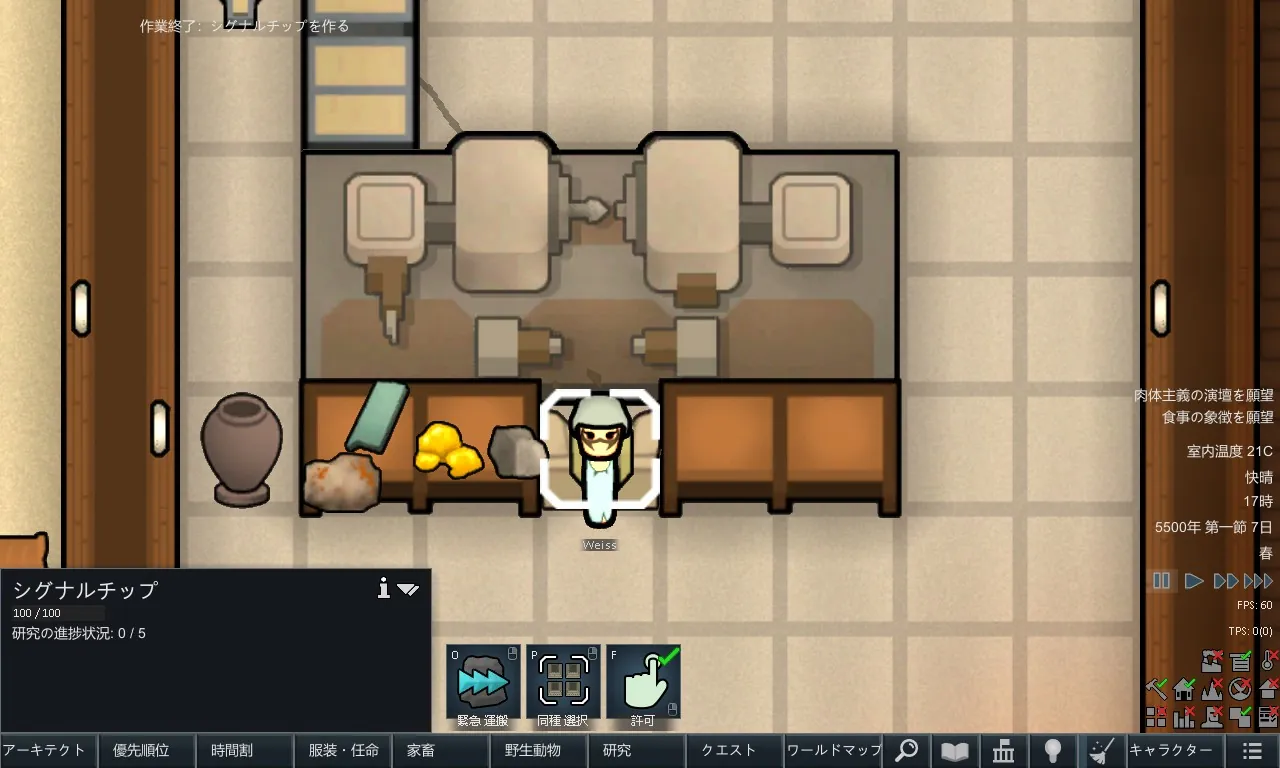Open the クエスト quests tab
This screenshot has width=1280, height=768.
click(734, 750)
